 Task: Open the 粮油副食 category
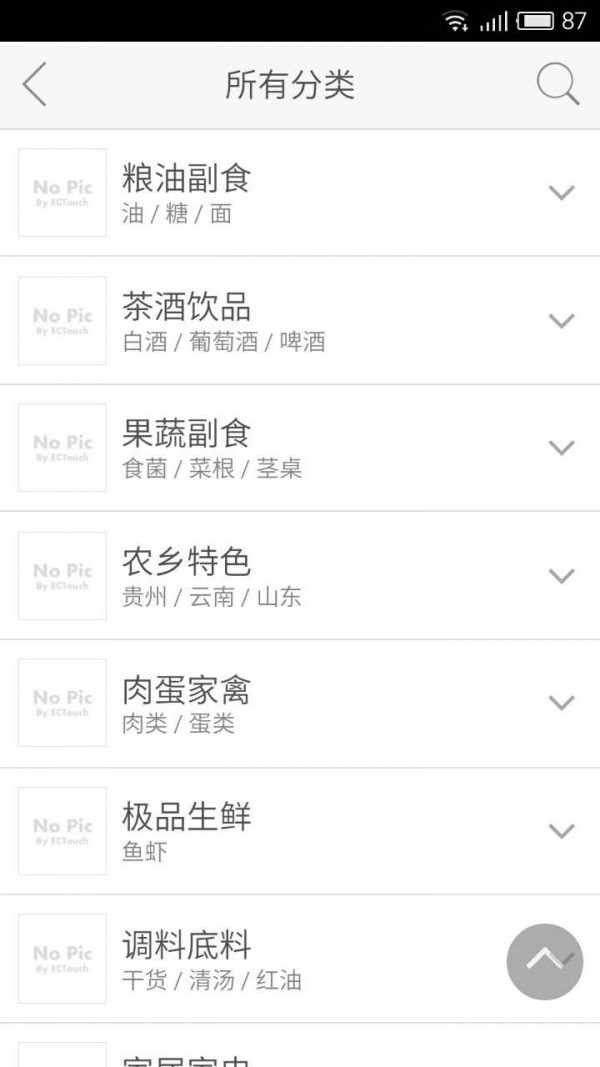pyautogui.click(x=186, y=180)
